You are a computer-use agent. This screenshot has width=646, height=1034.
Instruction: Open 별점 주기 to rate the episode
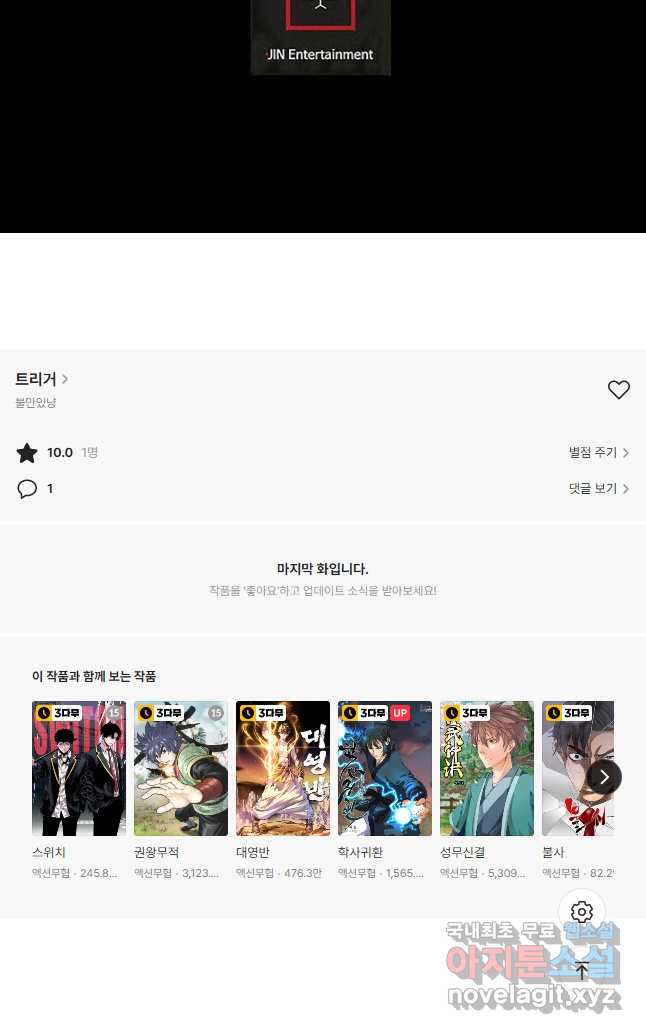[x=598, y=453]
